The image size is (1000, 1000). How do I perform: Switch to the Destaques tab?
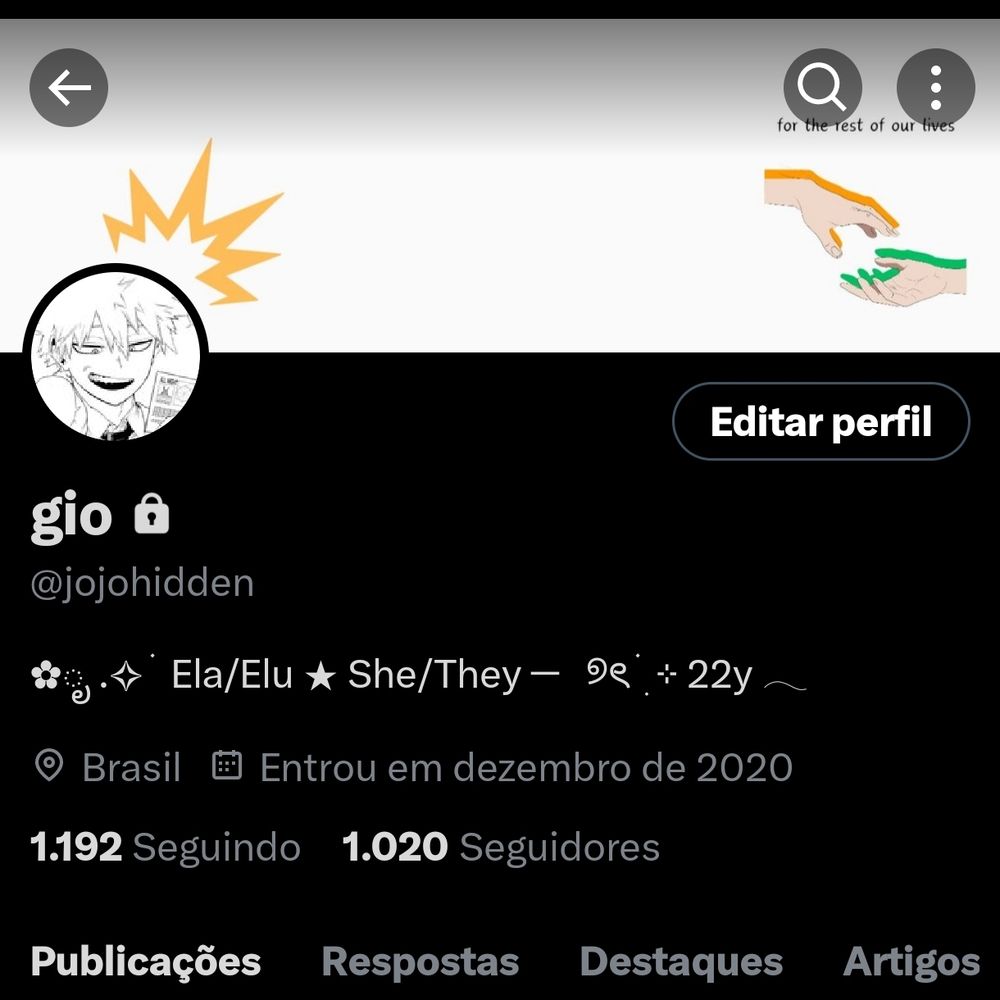(x=681, y=962)
